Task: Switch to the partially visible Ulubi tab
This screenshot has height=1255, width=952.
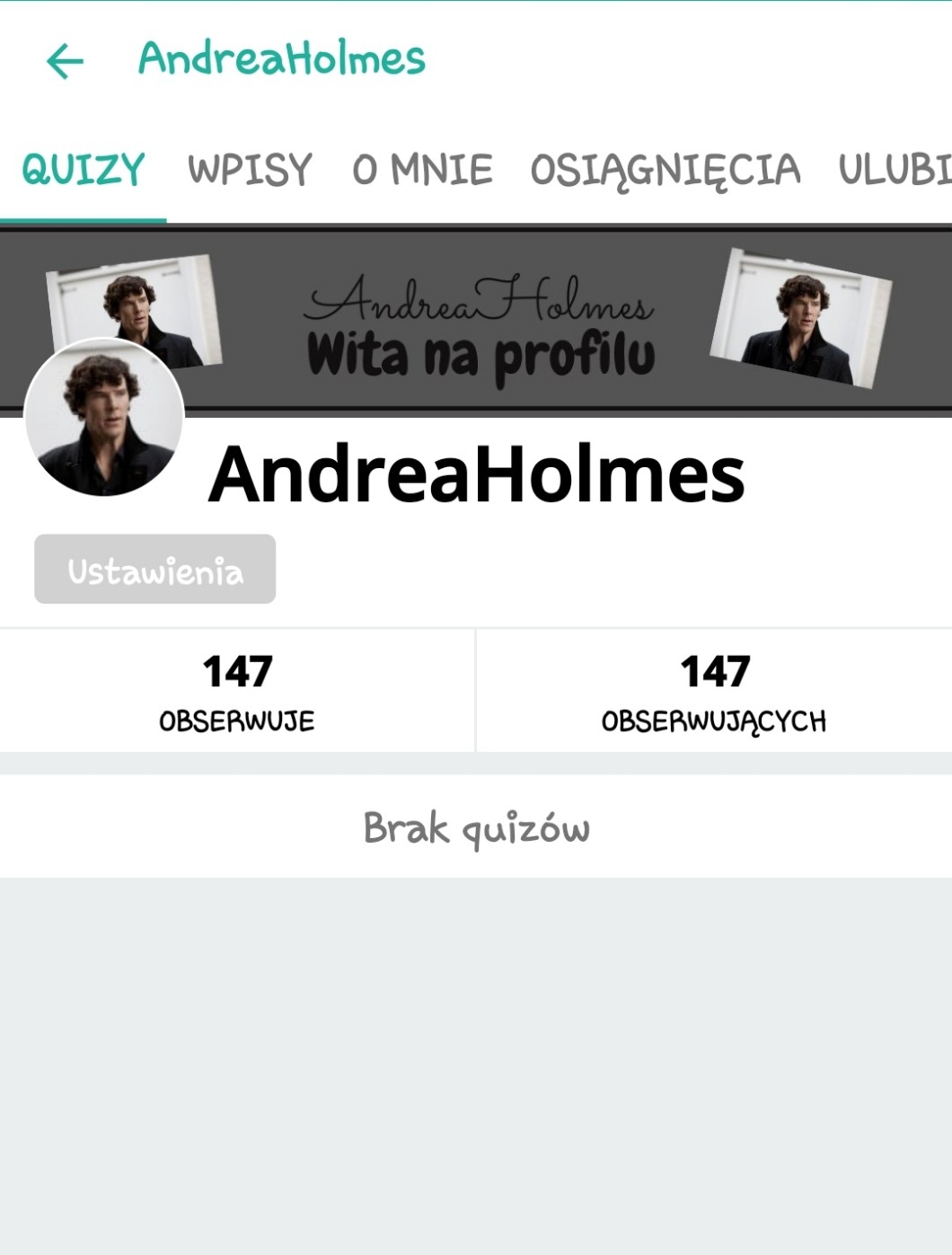Action: (x=894, y=170)
